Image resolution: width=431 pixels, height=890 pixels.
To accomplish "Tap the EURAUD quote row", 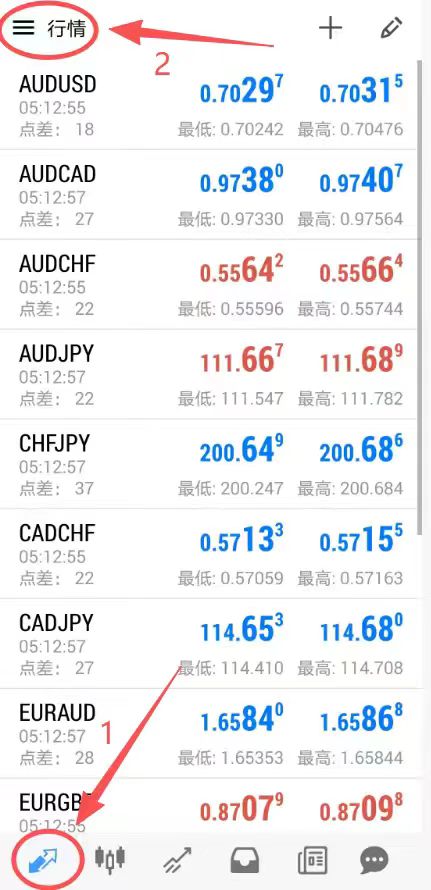I will click(208, 733).
